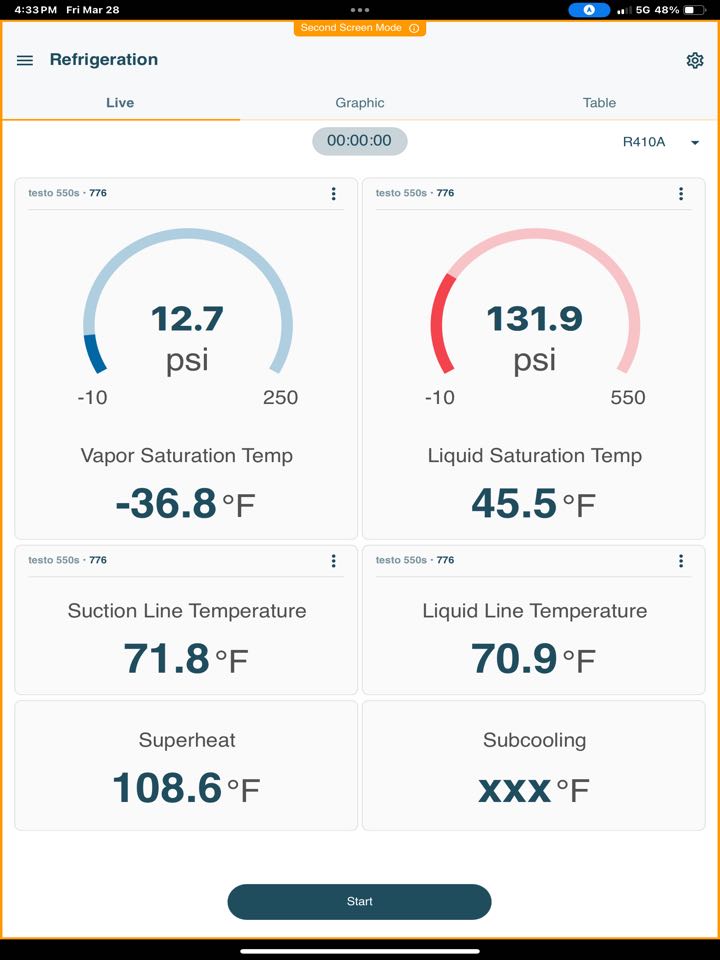
Task: Select the Live tab
Action: point(120,103)
